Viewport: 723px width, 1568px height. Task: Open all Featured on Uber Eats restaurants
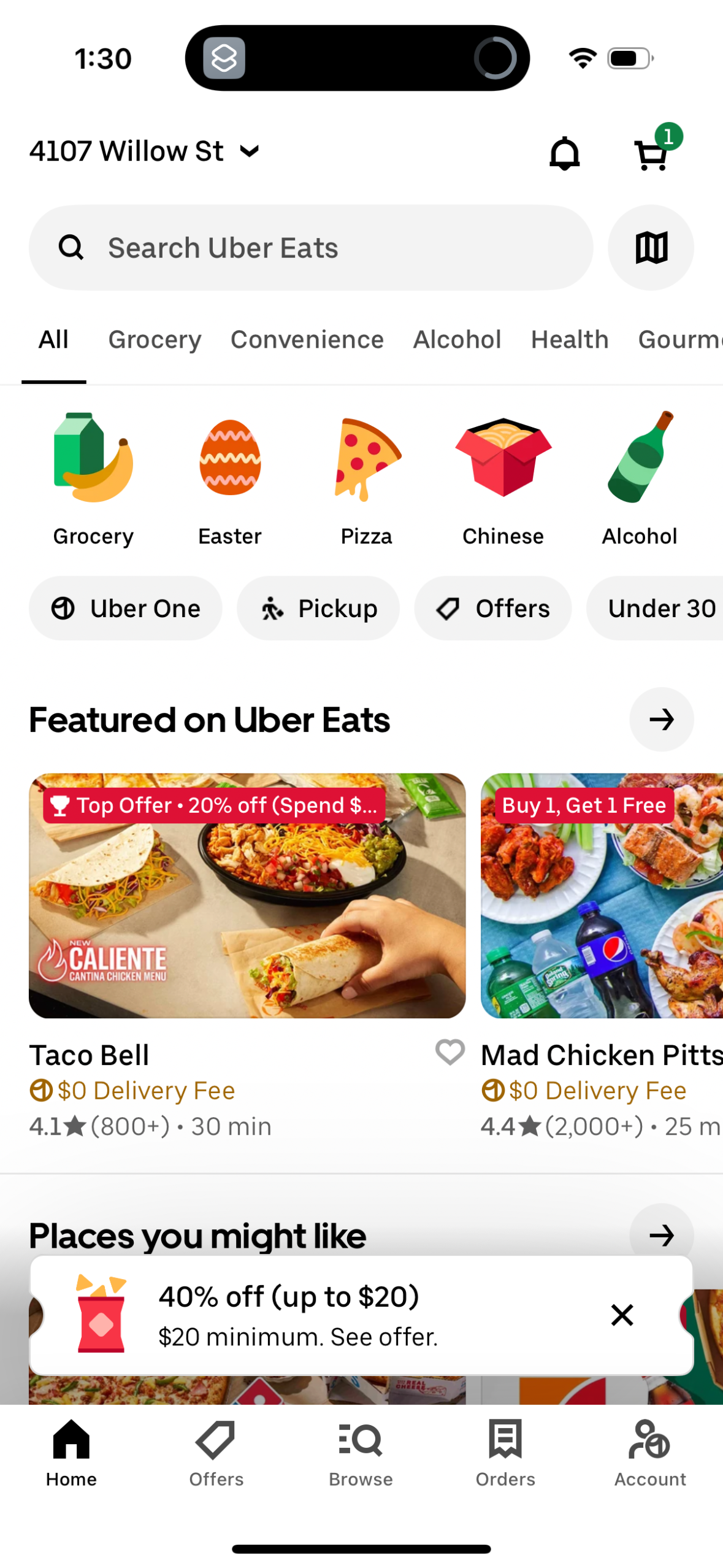tap(661, 720)
